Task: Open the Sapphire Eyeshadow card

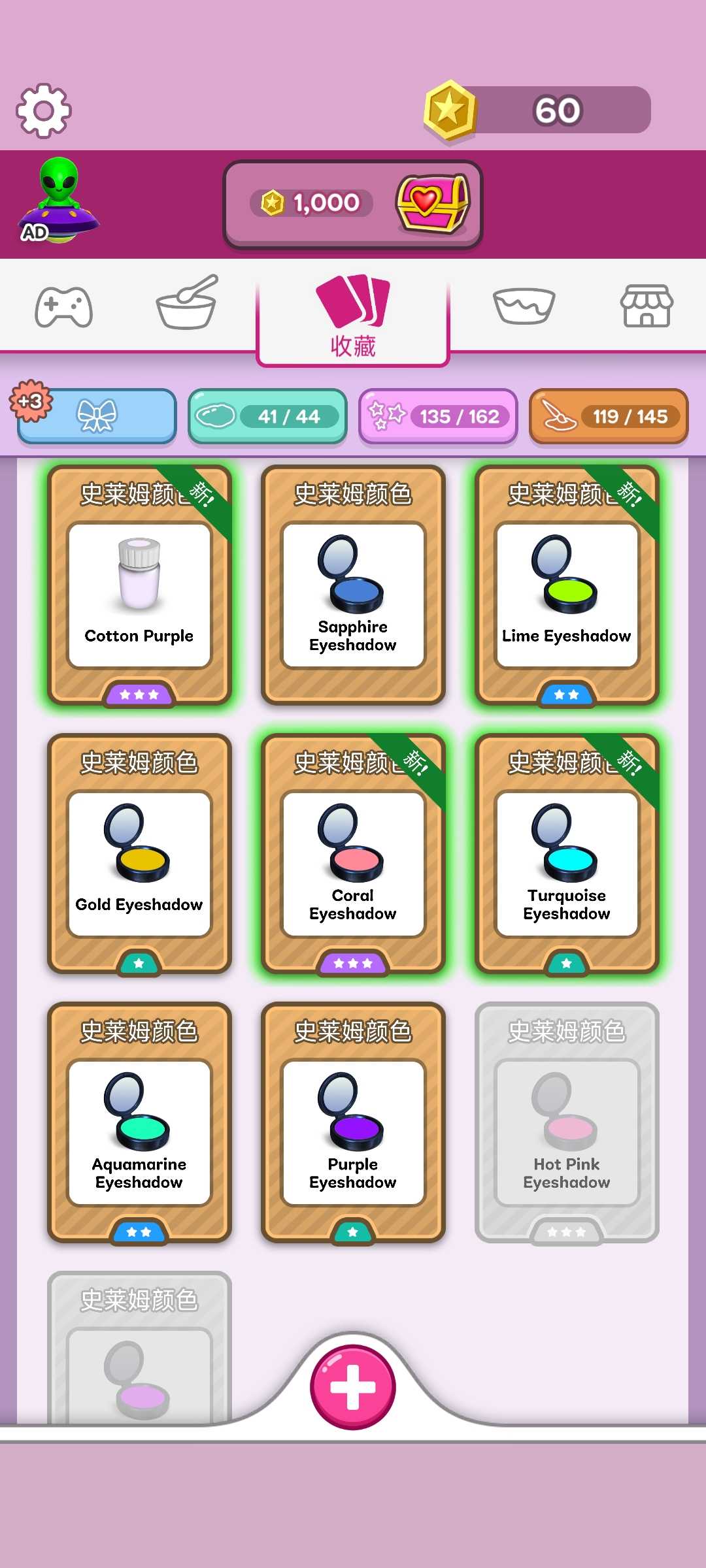Action: pos(353,586)
